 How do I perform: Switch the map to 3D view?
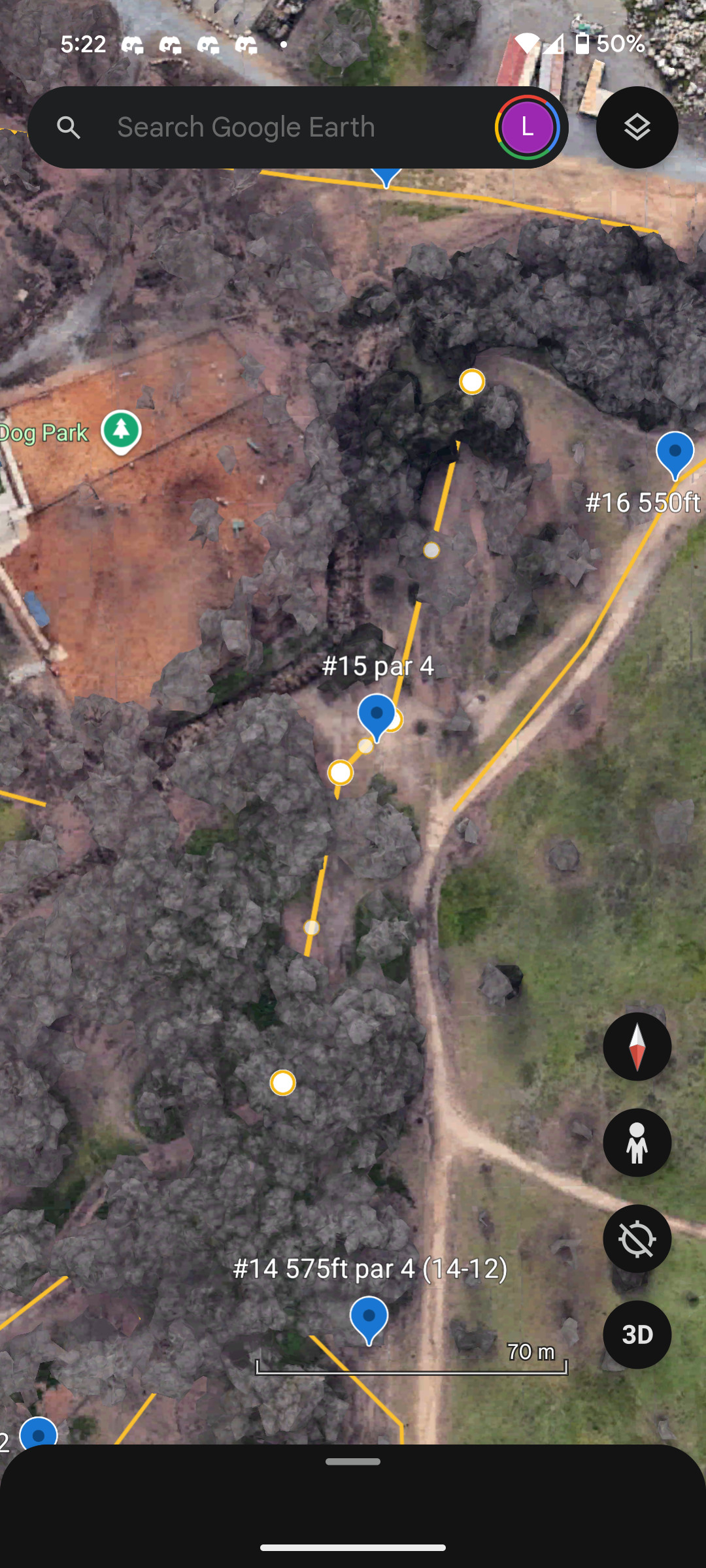click(x=637, y=1335)
